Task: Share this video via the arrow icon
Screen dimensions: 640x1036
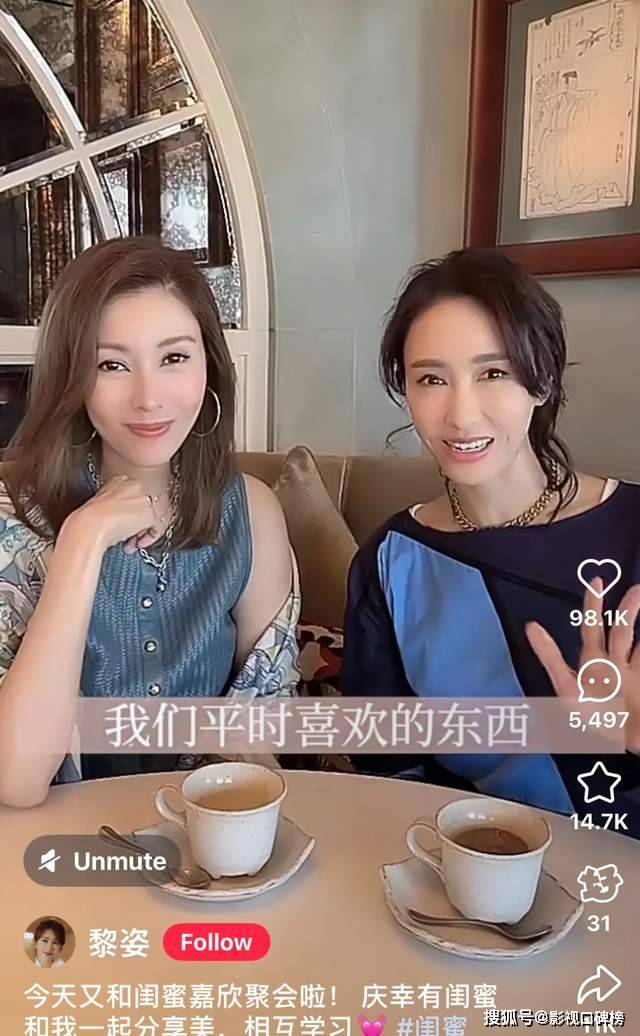Action: click(599, 983)
